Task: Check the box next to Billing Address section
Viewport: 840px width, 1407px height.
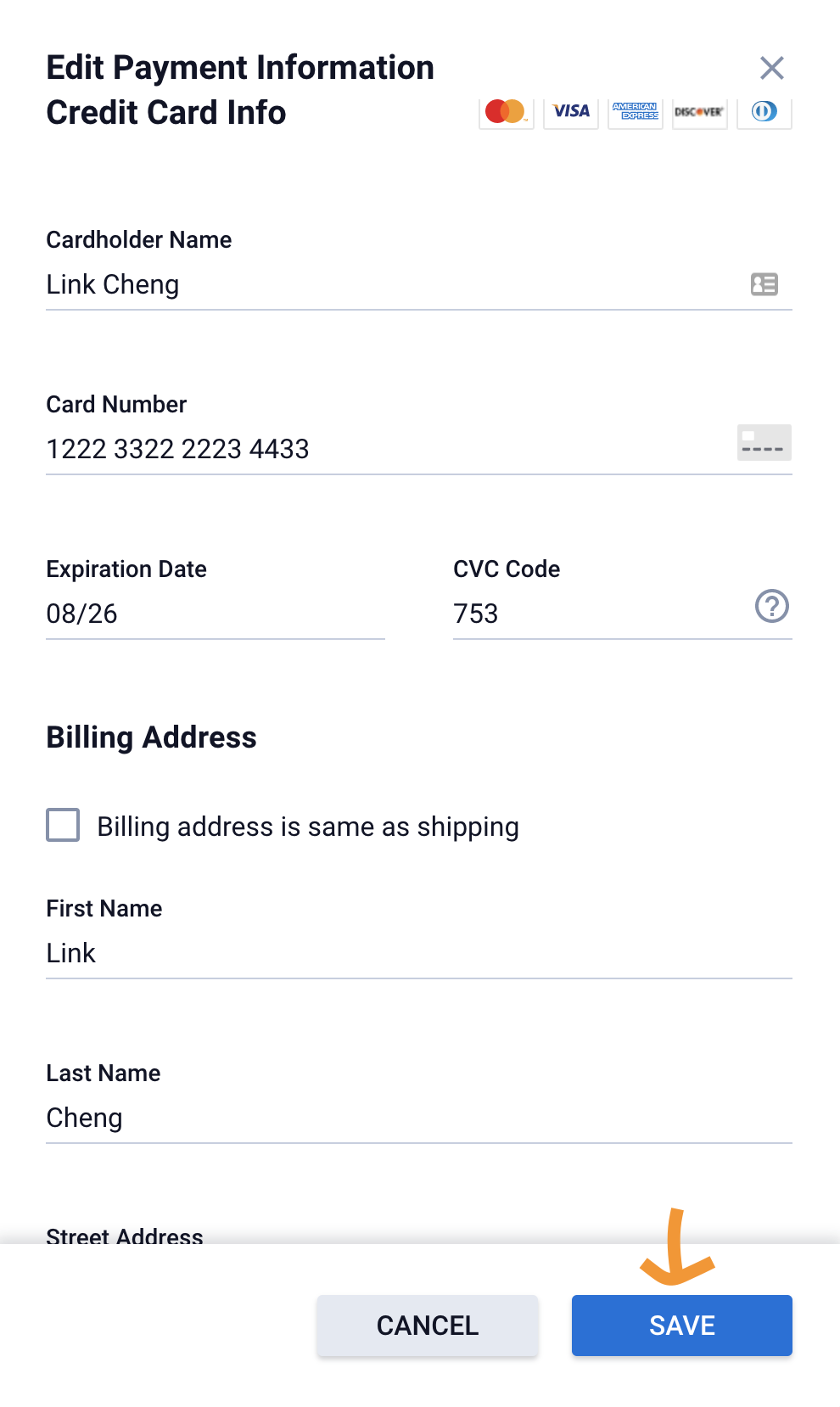Action: [x=62, y=825]
